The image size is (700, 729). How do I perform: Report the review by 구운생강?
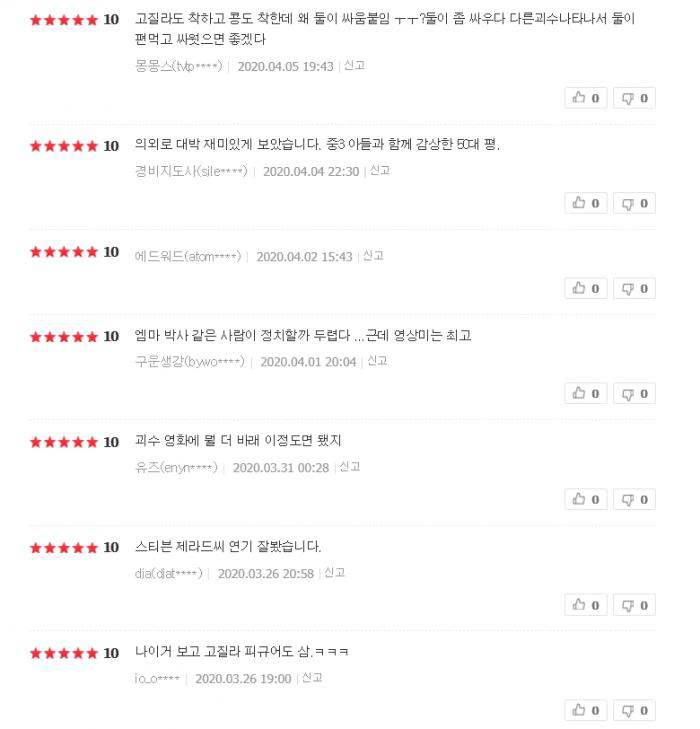tap(377, 361)
